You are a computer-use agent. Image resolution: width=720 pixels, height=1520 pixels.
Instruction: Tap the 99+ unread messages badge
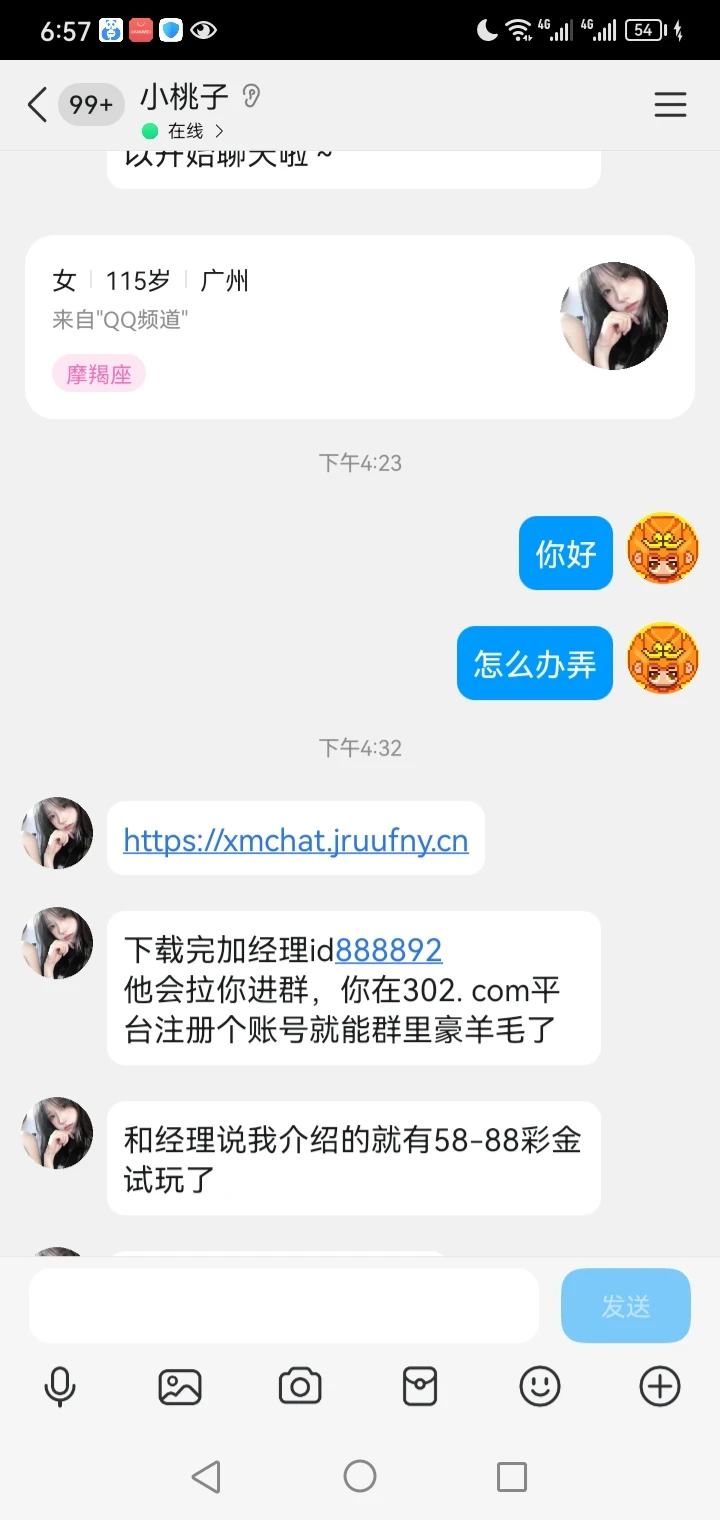coord(91,104)
